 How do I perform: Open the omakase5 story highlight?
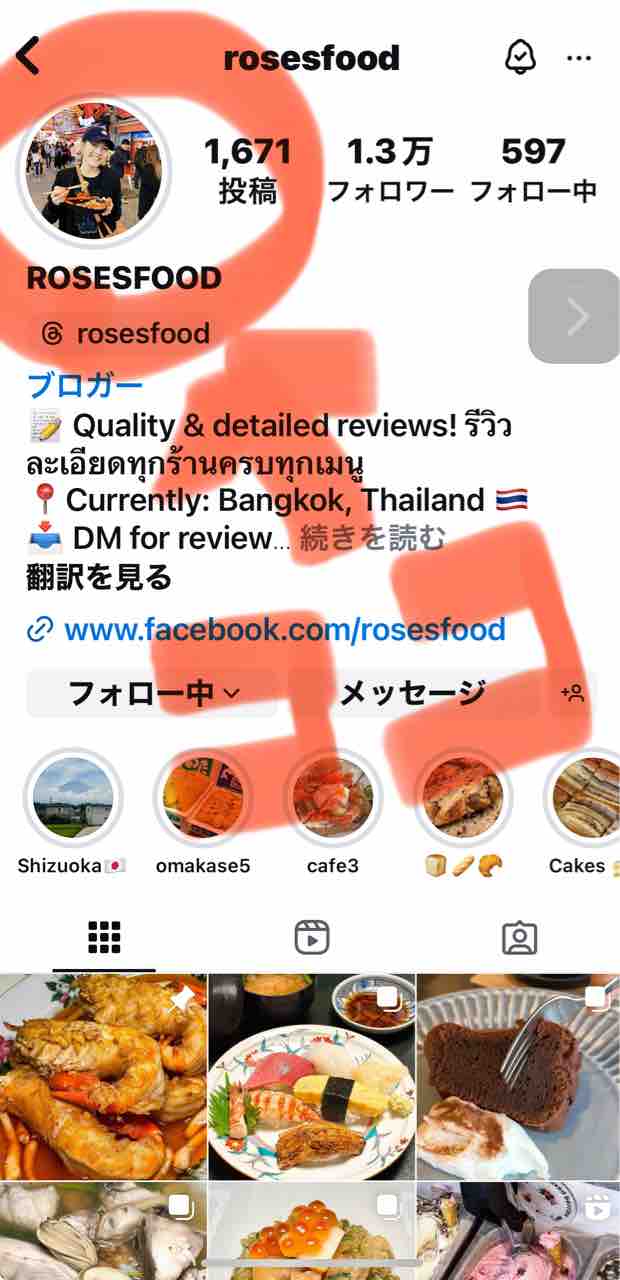pos(202,797)
